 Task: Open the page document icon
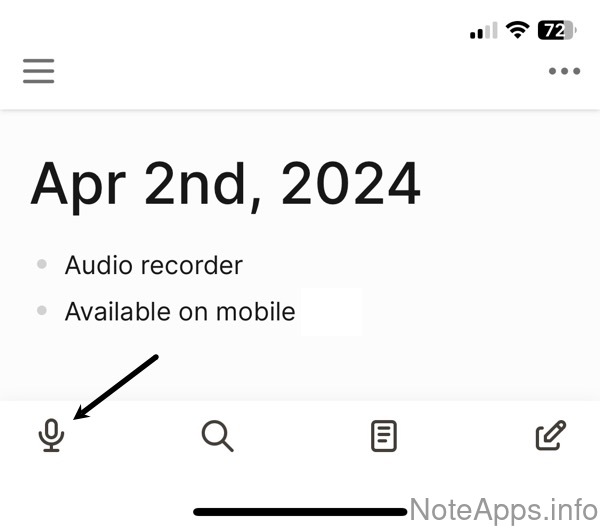click(x=384, y=436)
